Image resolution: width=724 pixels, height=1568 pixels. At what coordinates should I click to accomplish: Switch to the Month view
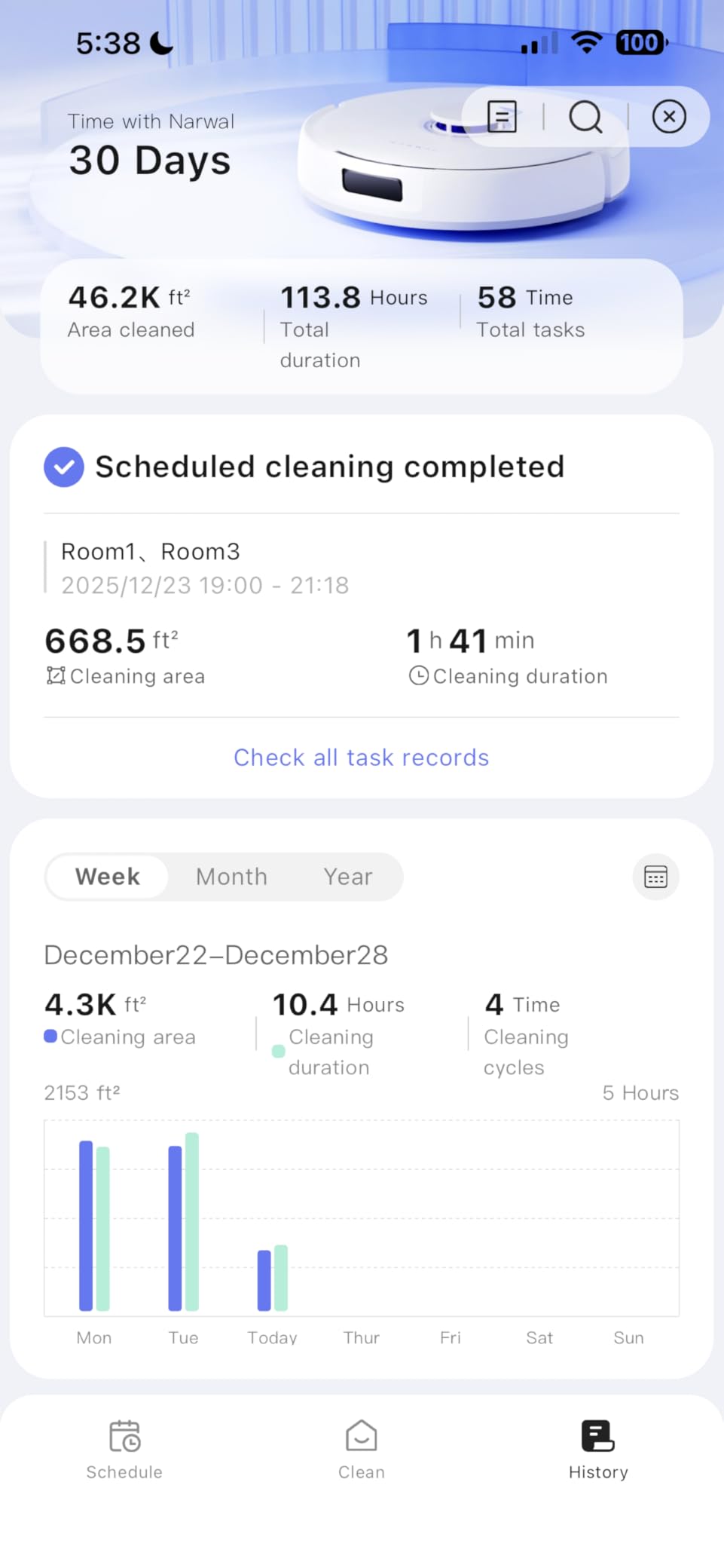coord(231,876)
